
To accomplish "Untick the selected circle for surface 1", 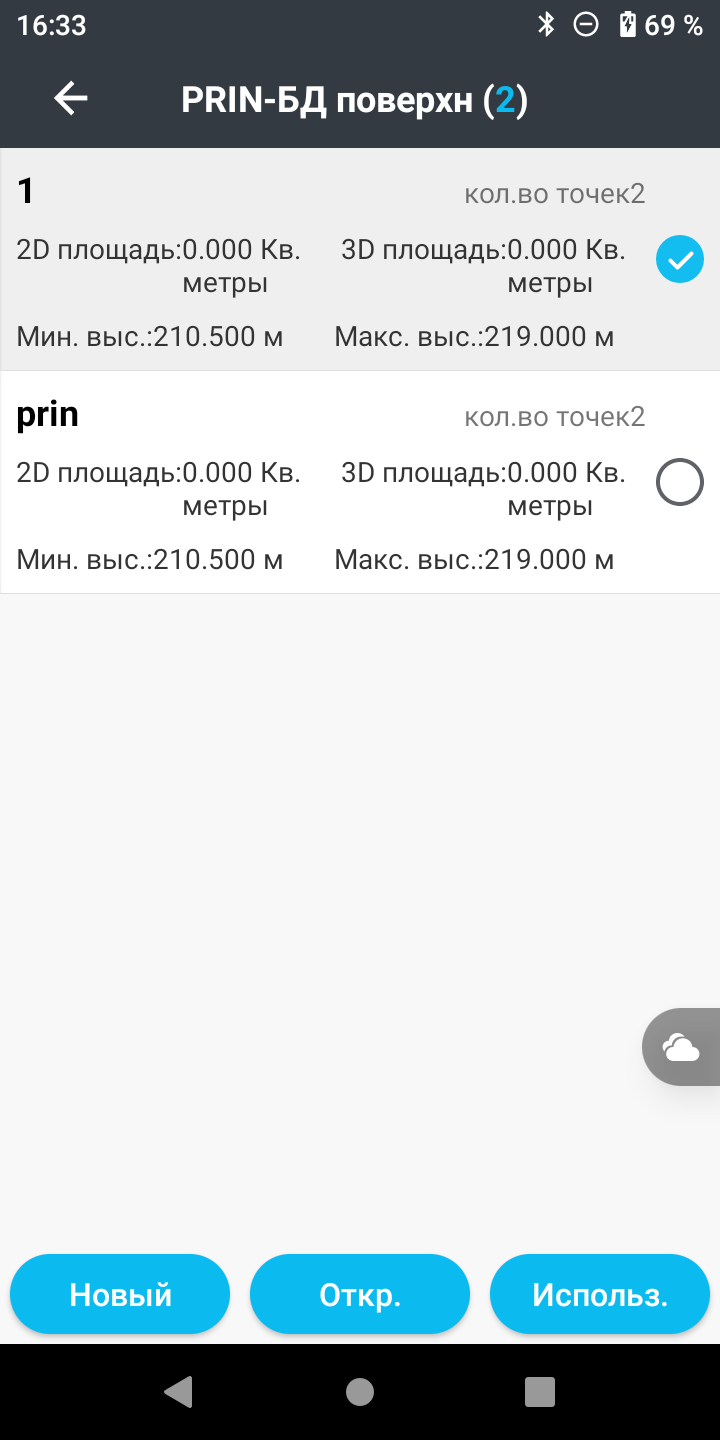I will [680, 260].
